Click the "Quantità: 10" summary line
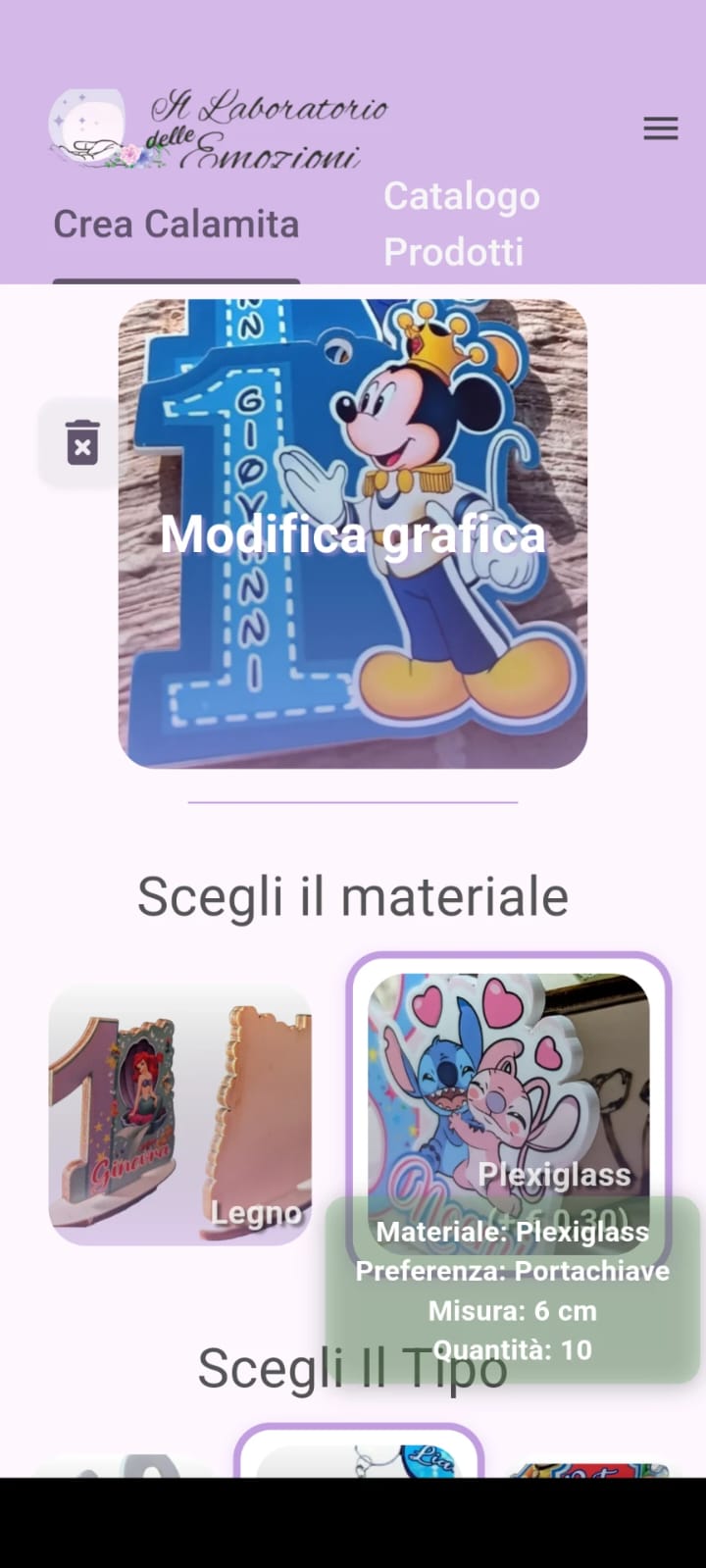Screen dimensions: 706x1568 (514, 1349)
